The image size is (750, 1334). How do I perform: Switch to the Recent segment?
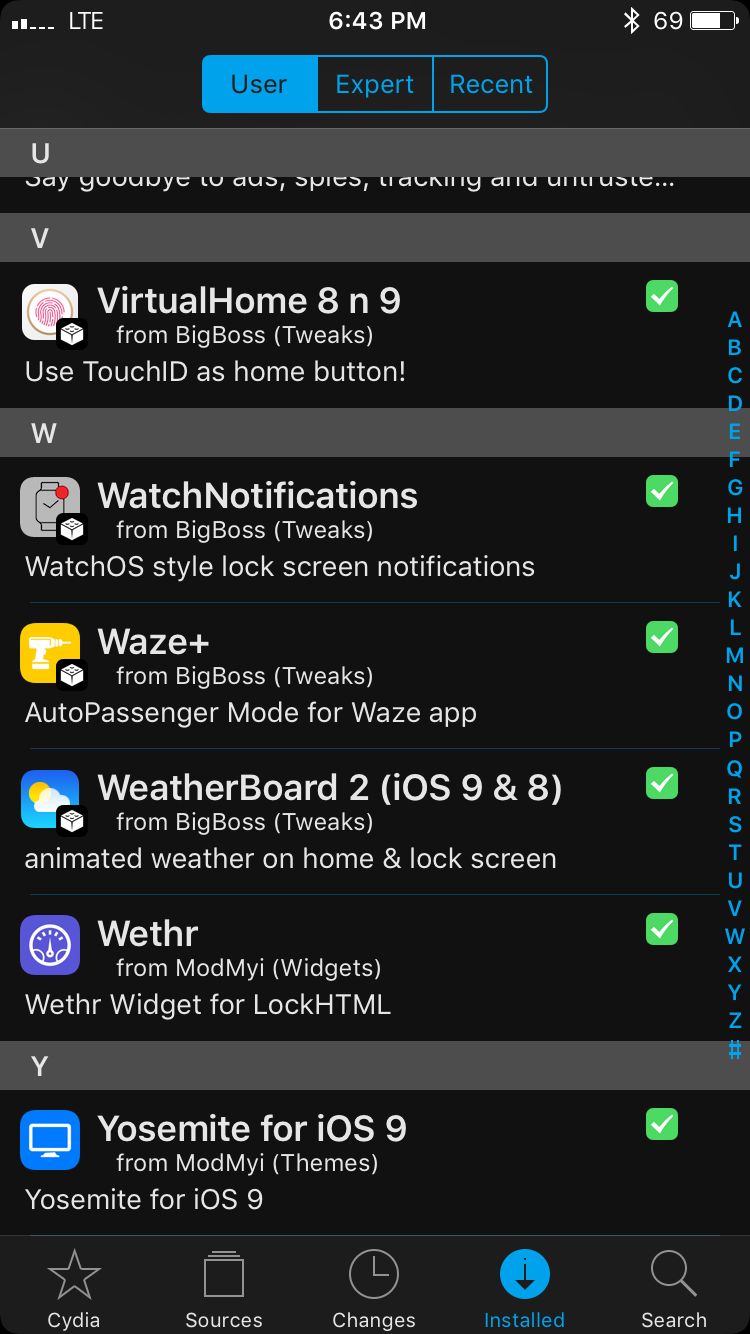pyautogui.click(x=490, y=84)
